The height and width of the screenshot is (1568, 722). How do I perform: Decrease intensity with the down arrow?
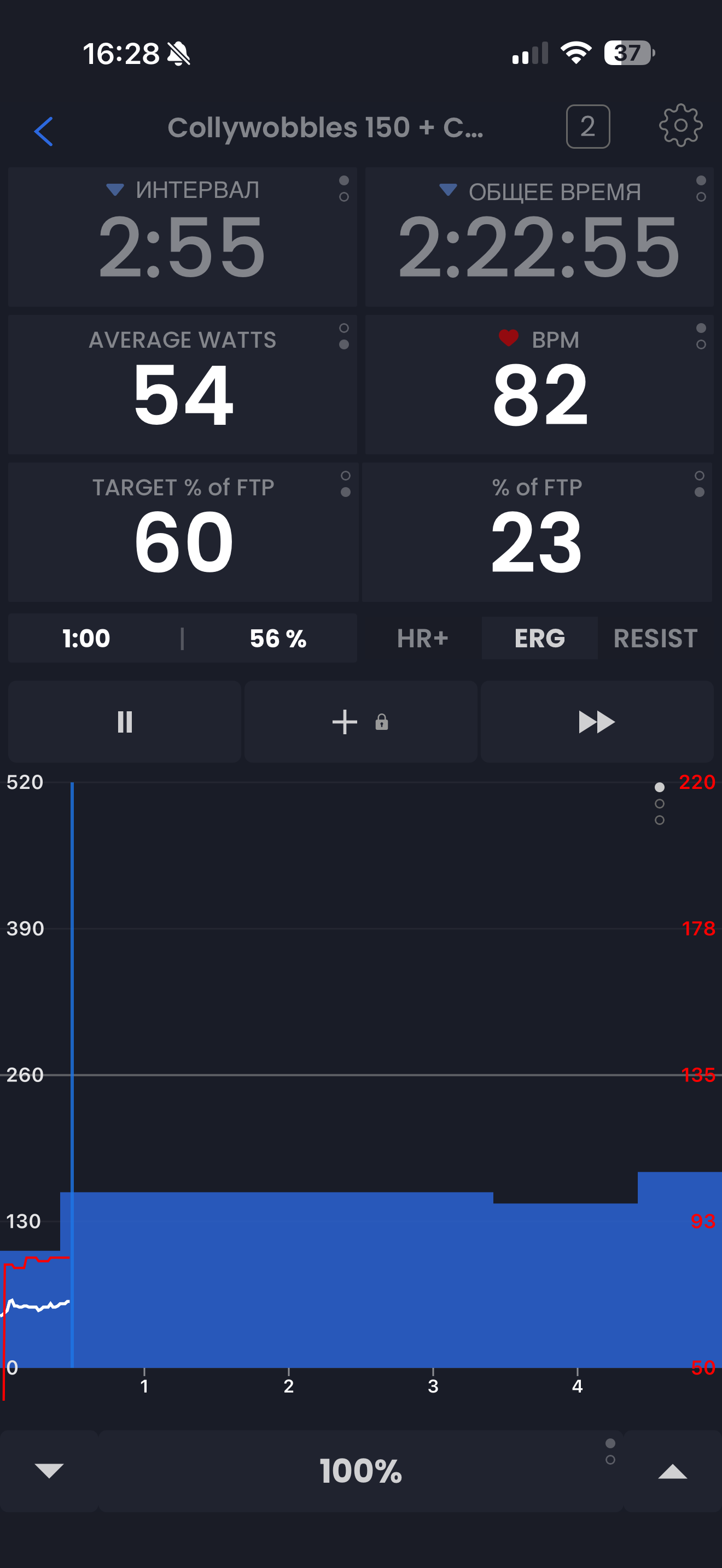click(x=49, y=1471)
